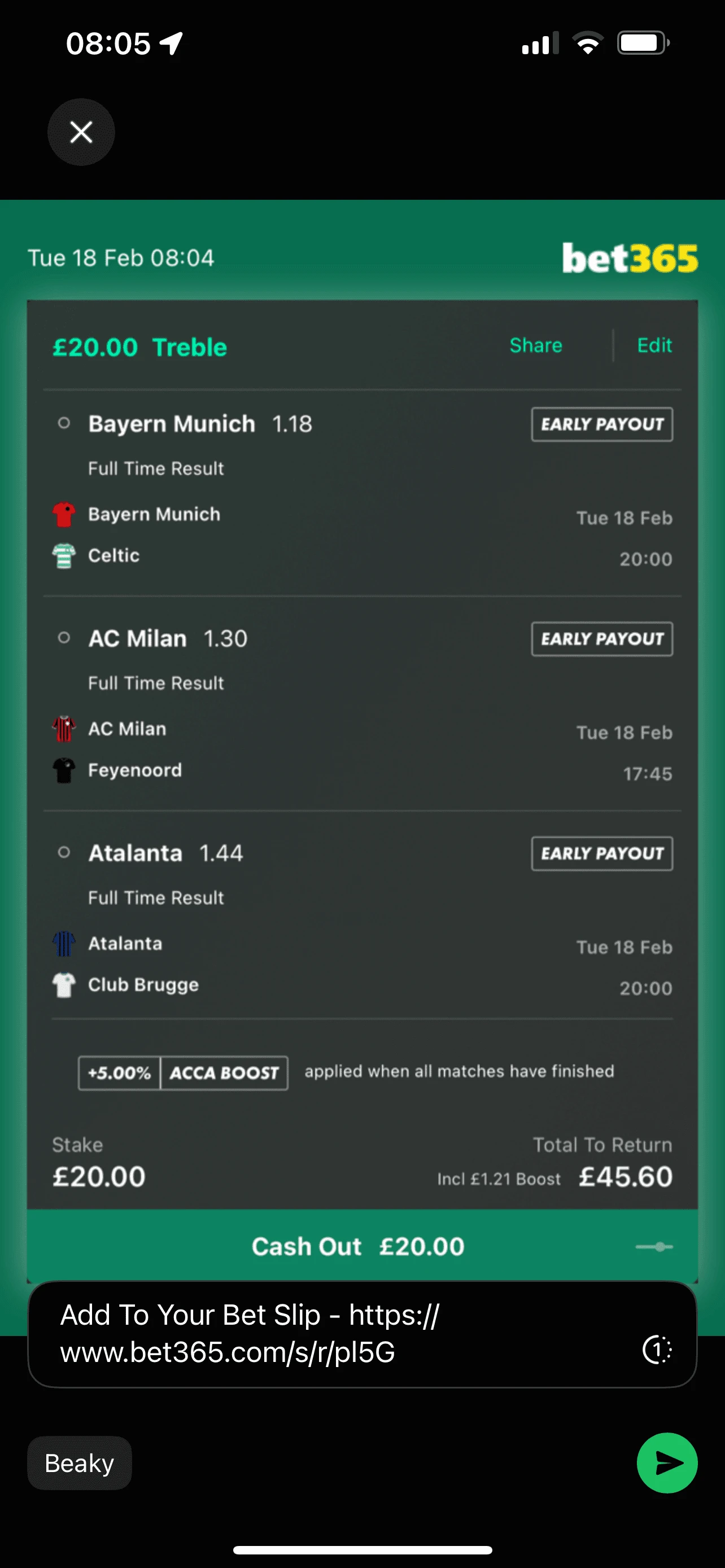Close the media preview
Viewport: 725px width, 1568px height.
(81, 132)
